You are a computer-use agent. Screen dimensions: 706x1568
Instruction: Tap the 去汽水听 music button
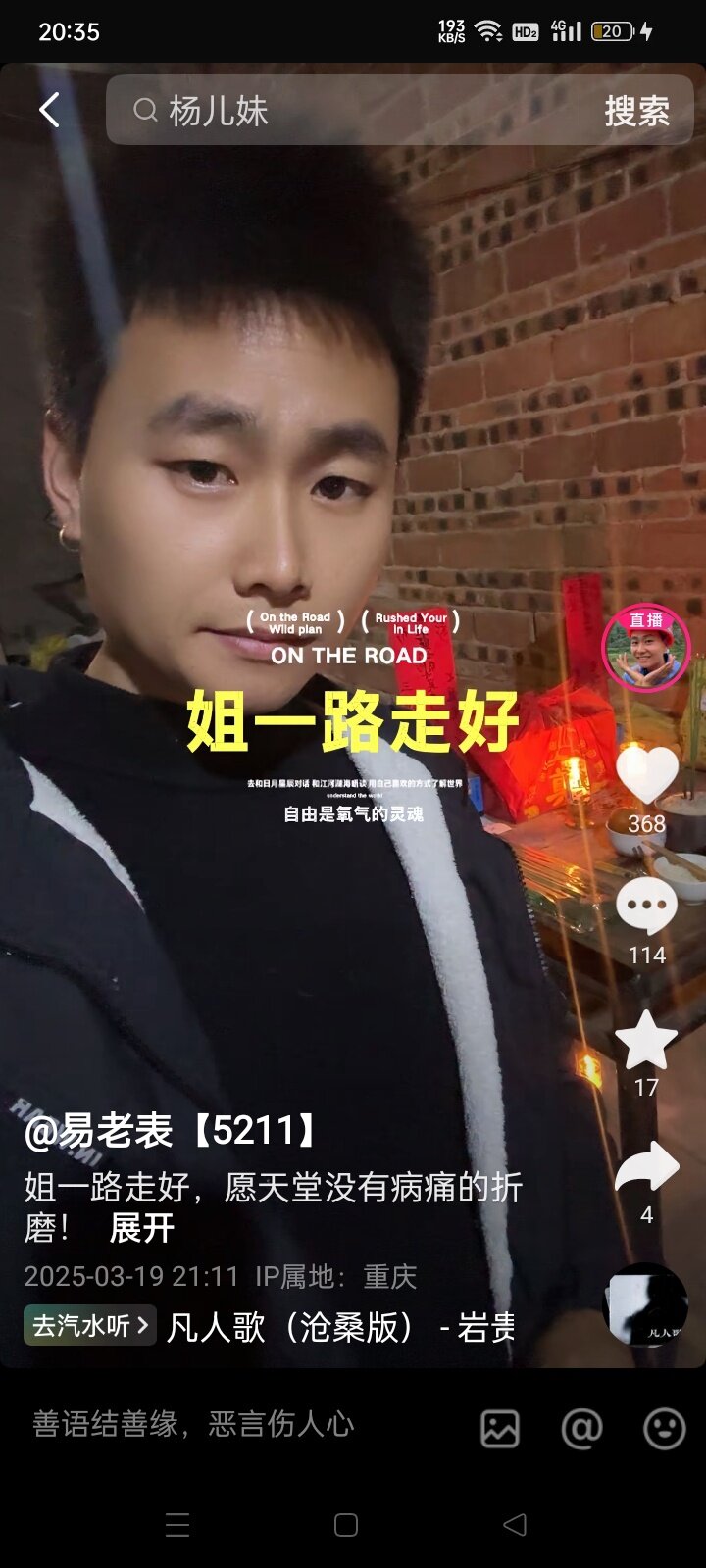coord(89,1326)
